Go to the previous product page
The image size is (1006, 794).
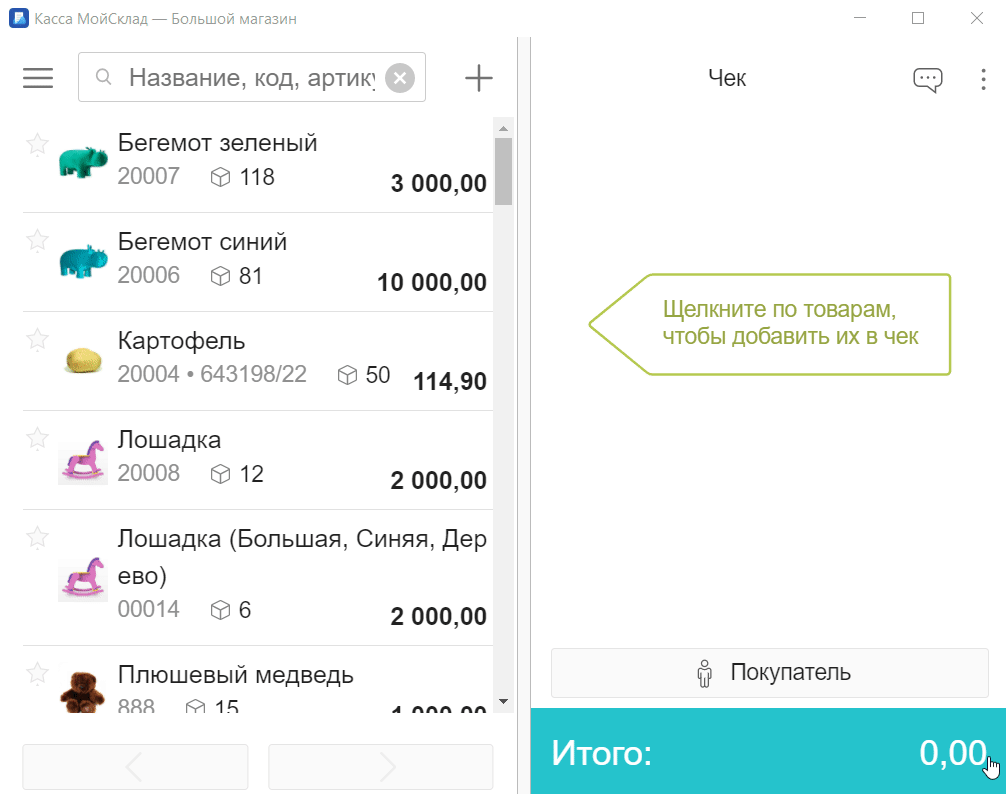135,767
